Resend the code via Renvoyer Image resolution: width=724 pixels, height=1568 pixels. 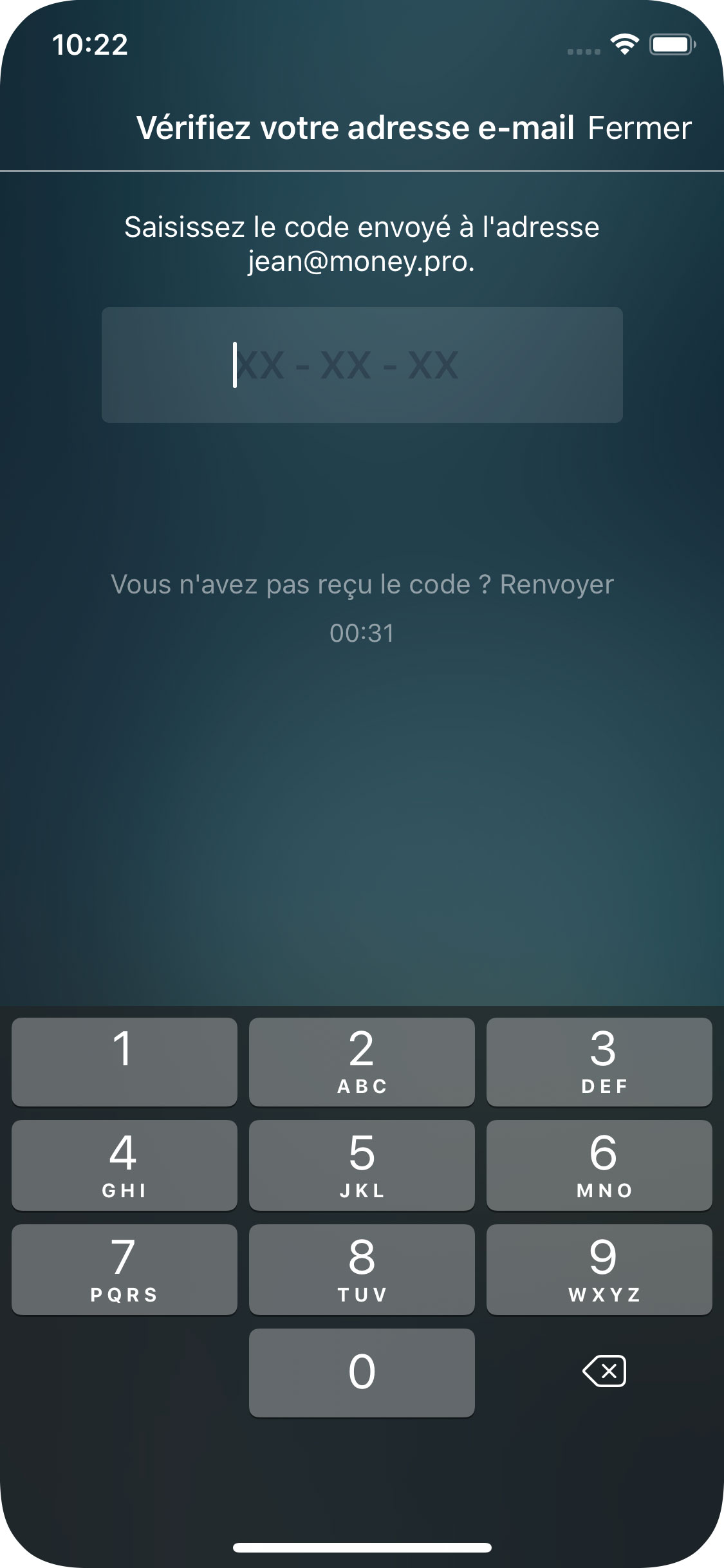[x=557, y=584]
